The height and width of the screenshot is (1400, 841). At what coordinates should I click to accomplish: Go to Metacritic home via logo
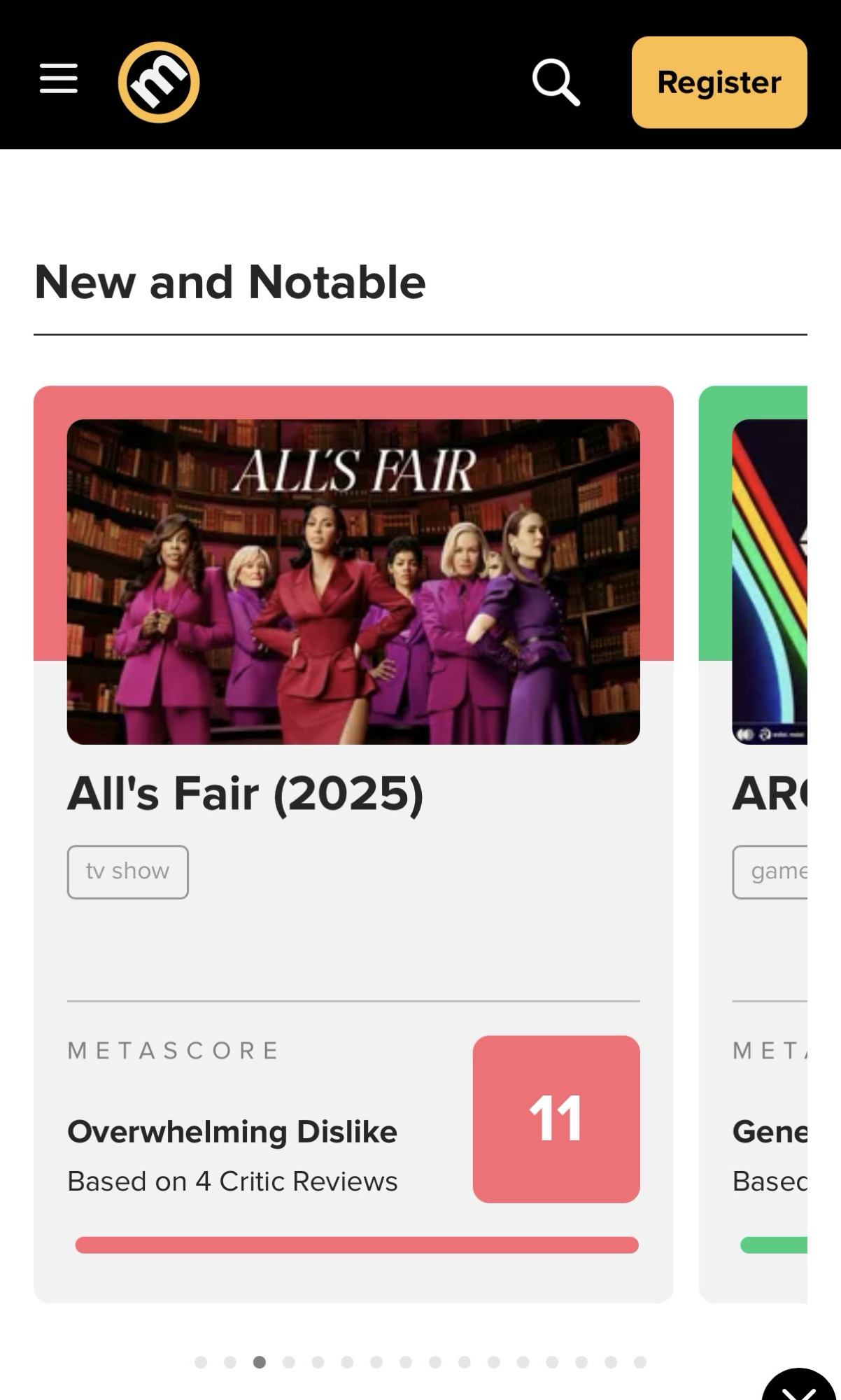[x=159, y=83]
